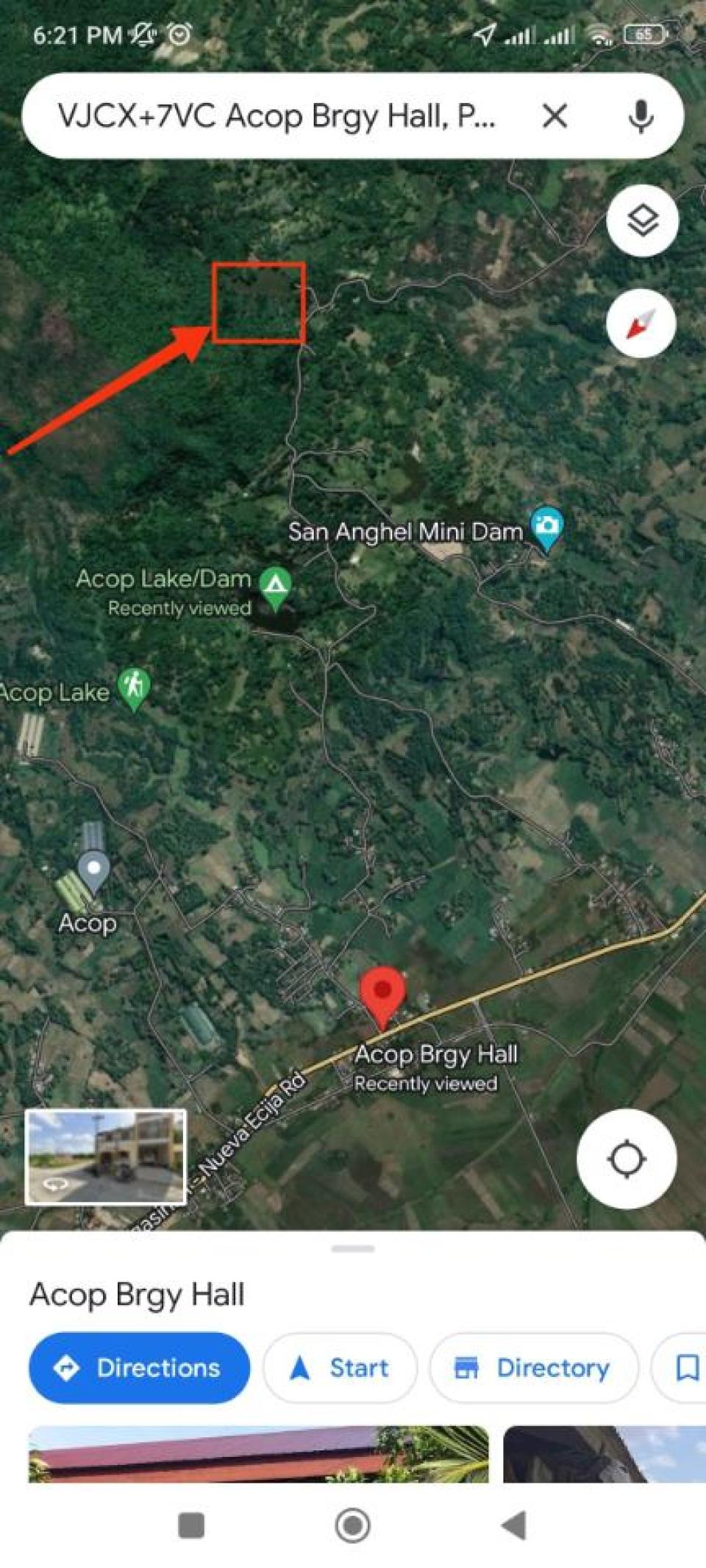Screen dimensions: 706x1568
Task: Select the Acop Lake hiking marker
Action: pos(134,688)
